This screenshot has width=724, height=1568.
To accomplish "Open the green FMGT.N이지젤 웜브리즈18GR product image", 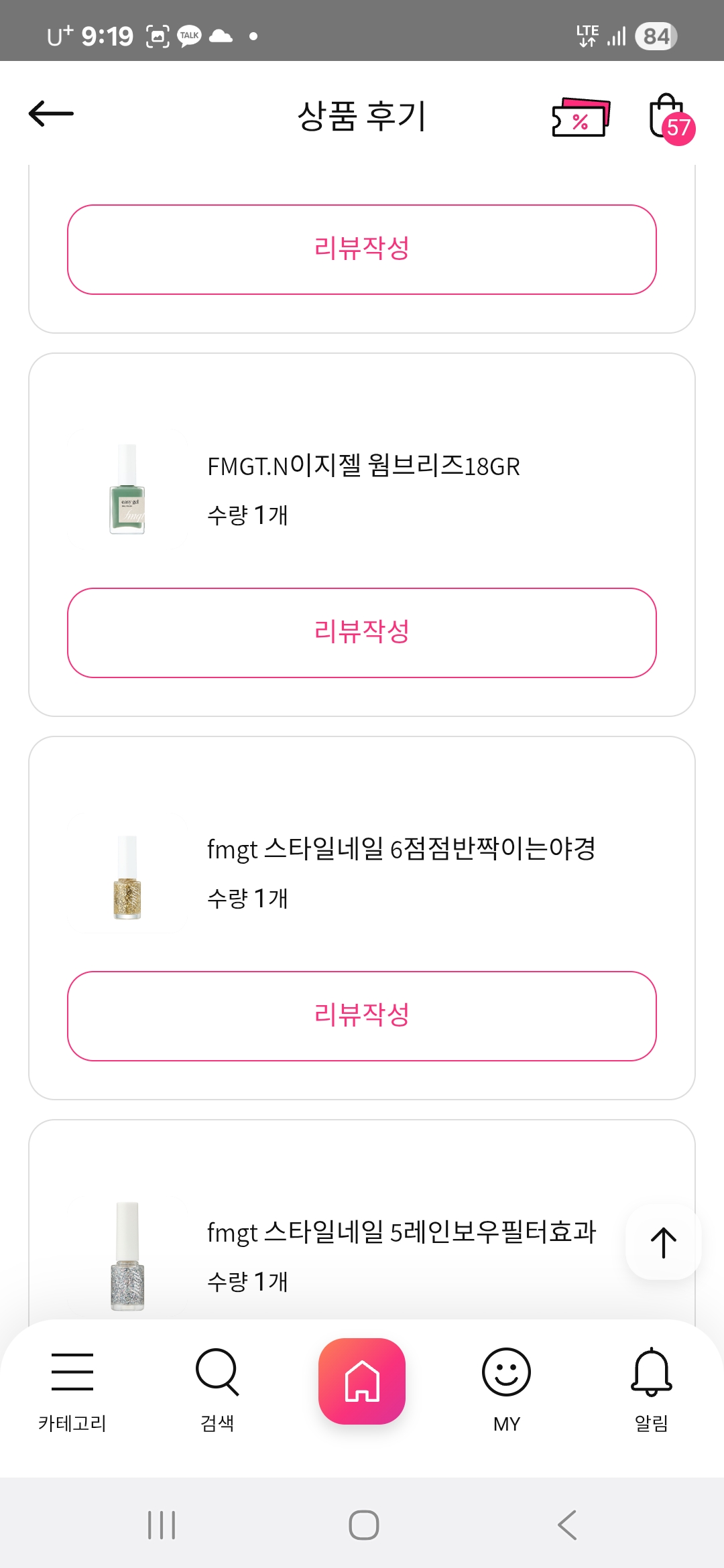I will pyautogui.click(x=127, y=489).
